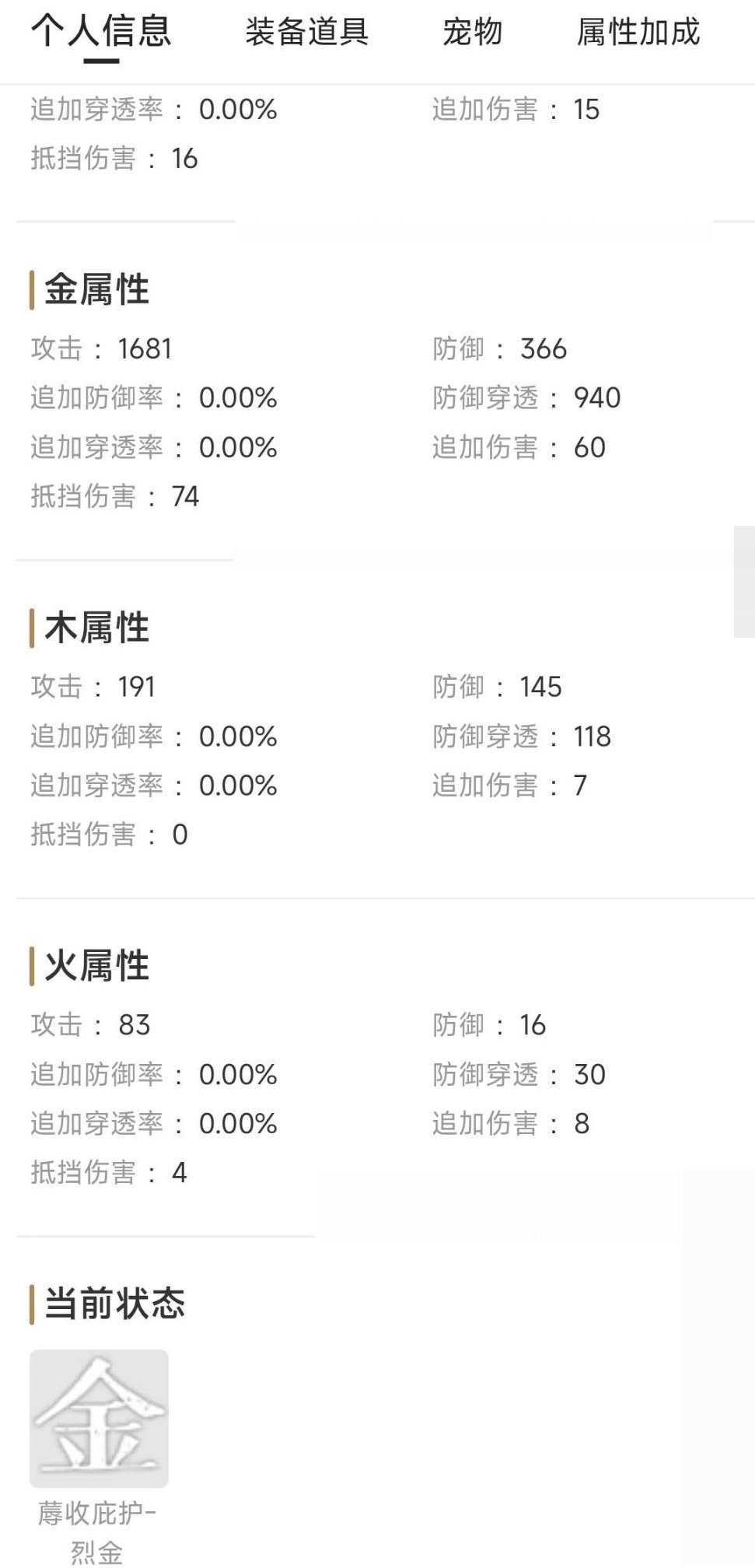This screenshot has width=755, height=1568.
Task: View the 属性加成 tab
Action: coord(638,33)
